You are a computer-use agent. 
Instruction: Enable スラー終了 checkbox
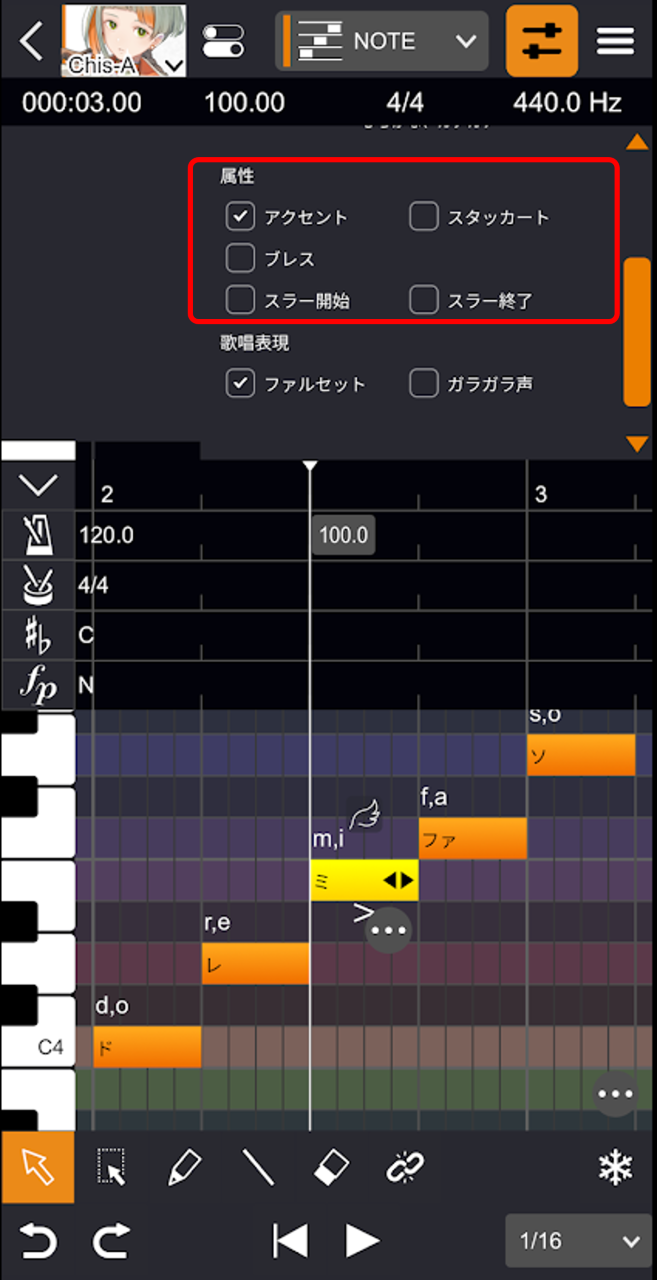pos(424,299)
